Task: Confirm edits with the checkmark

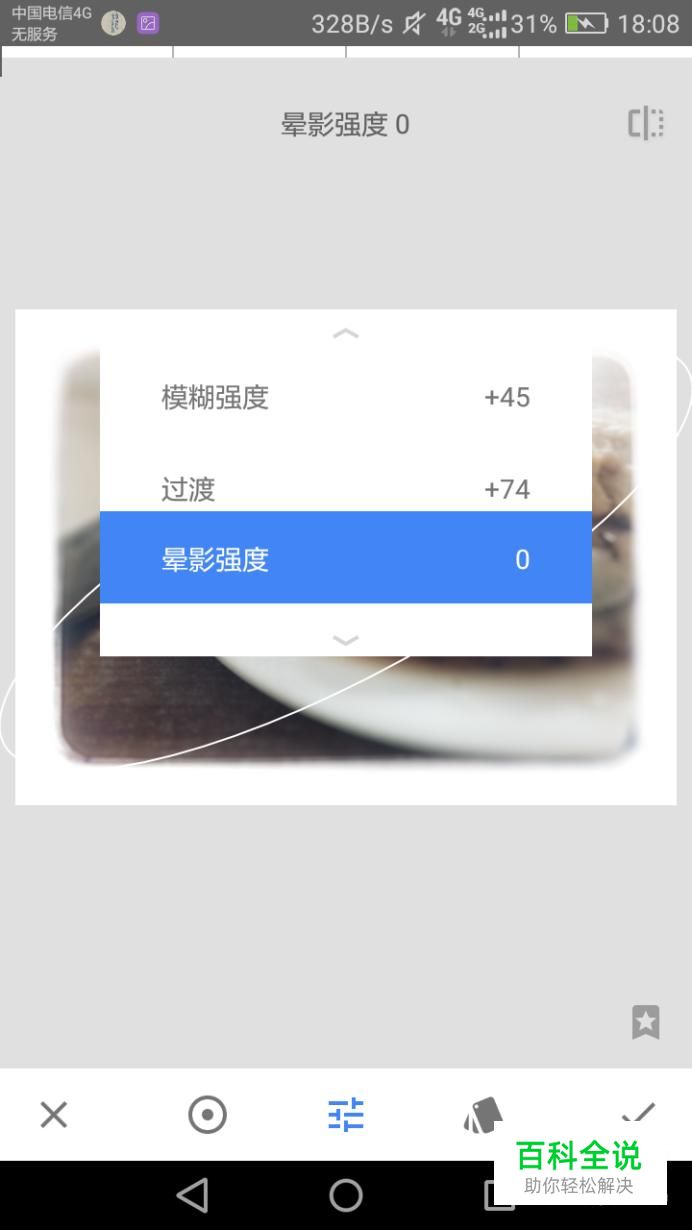Action: 638,1112
